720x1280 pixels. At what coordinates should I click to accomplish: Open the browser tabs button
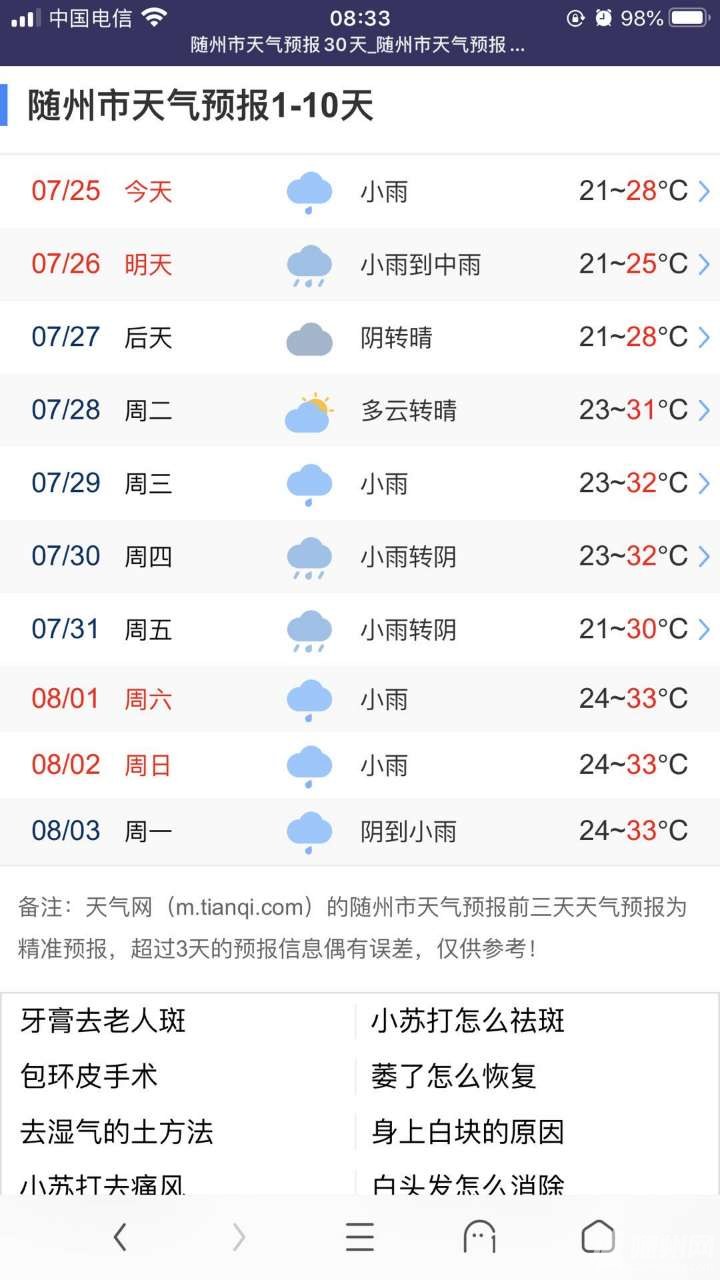(x=480, y=1237)
